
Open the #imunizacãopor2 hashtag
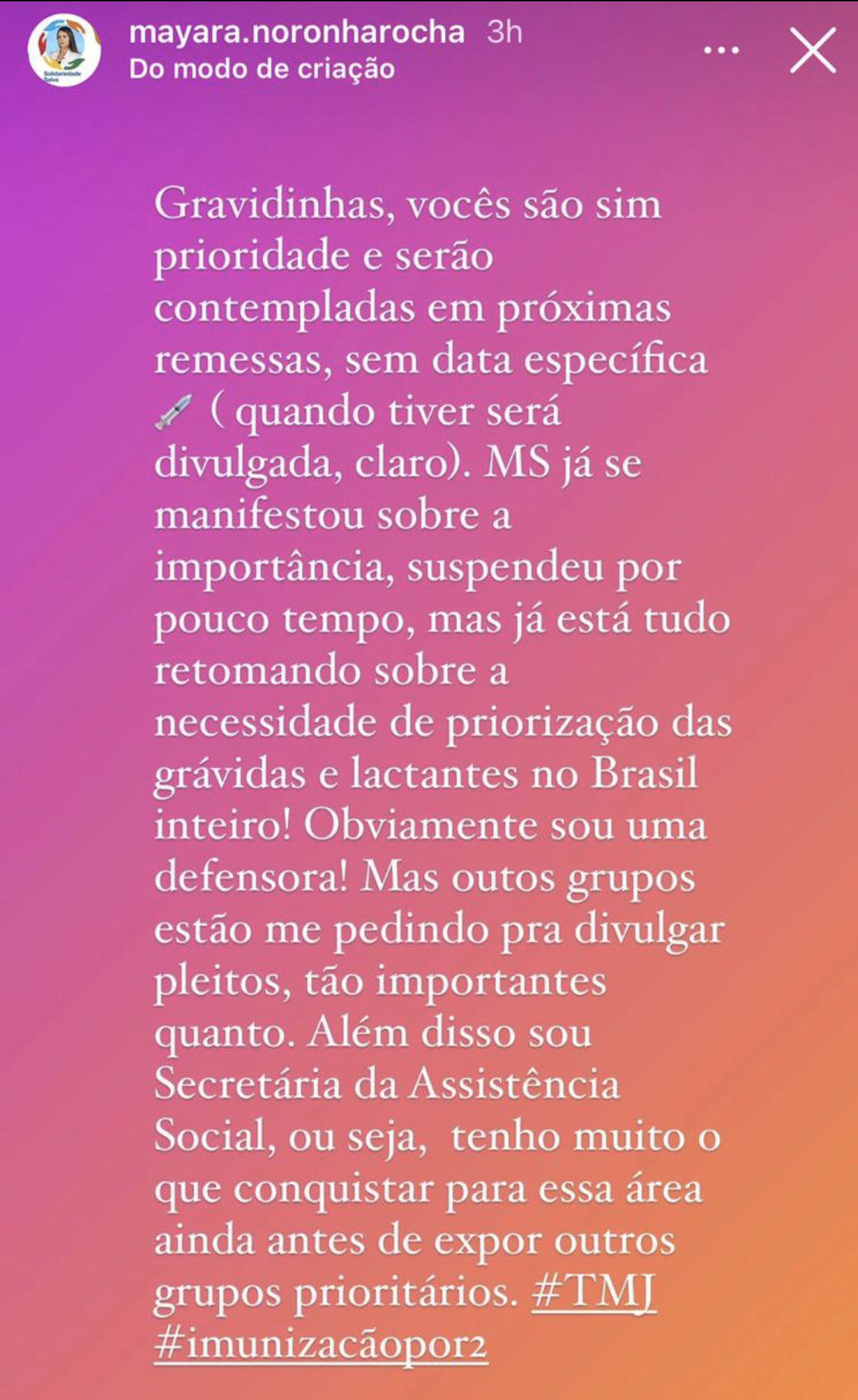(321, 1343)
